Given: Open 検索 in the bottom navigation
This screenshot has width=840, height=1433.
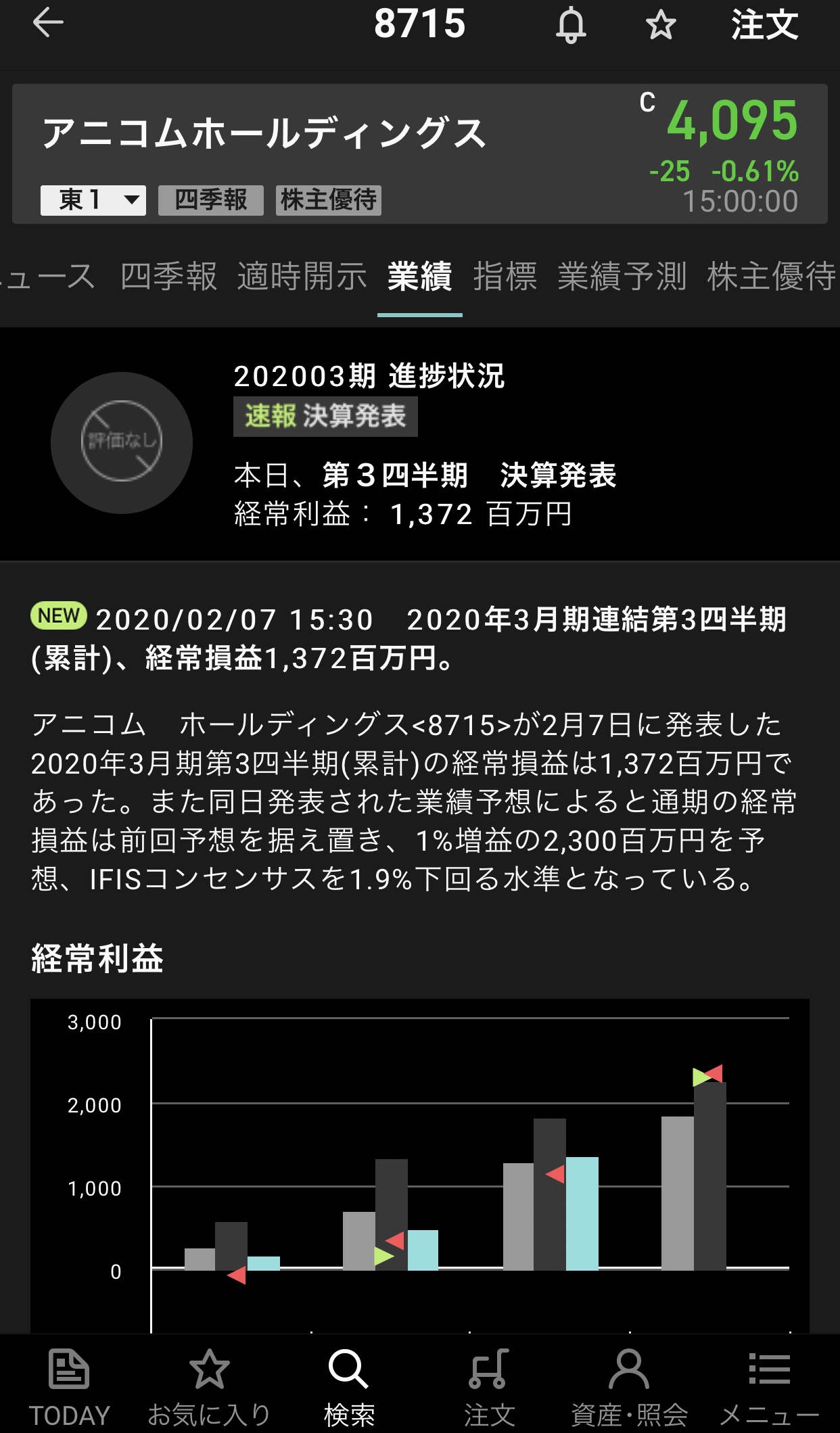Looking at the screenshot, I should click(x=349, y=1386).
